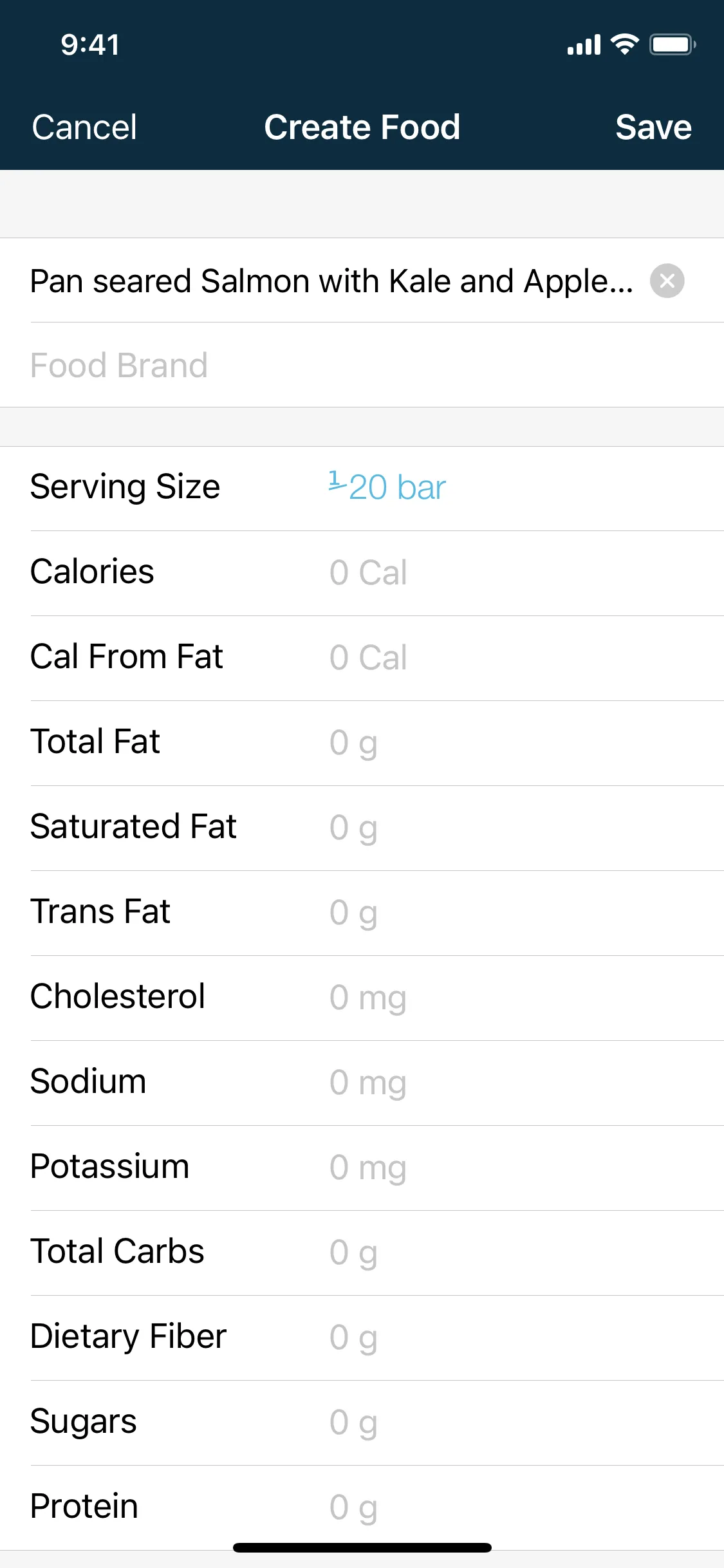
Task: Tap the Sugars field
Action: tap(353, 1422)
